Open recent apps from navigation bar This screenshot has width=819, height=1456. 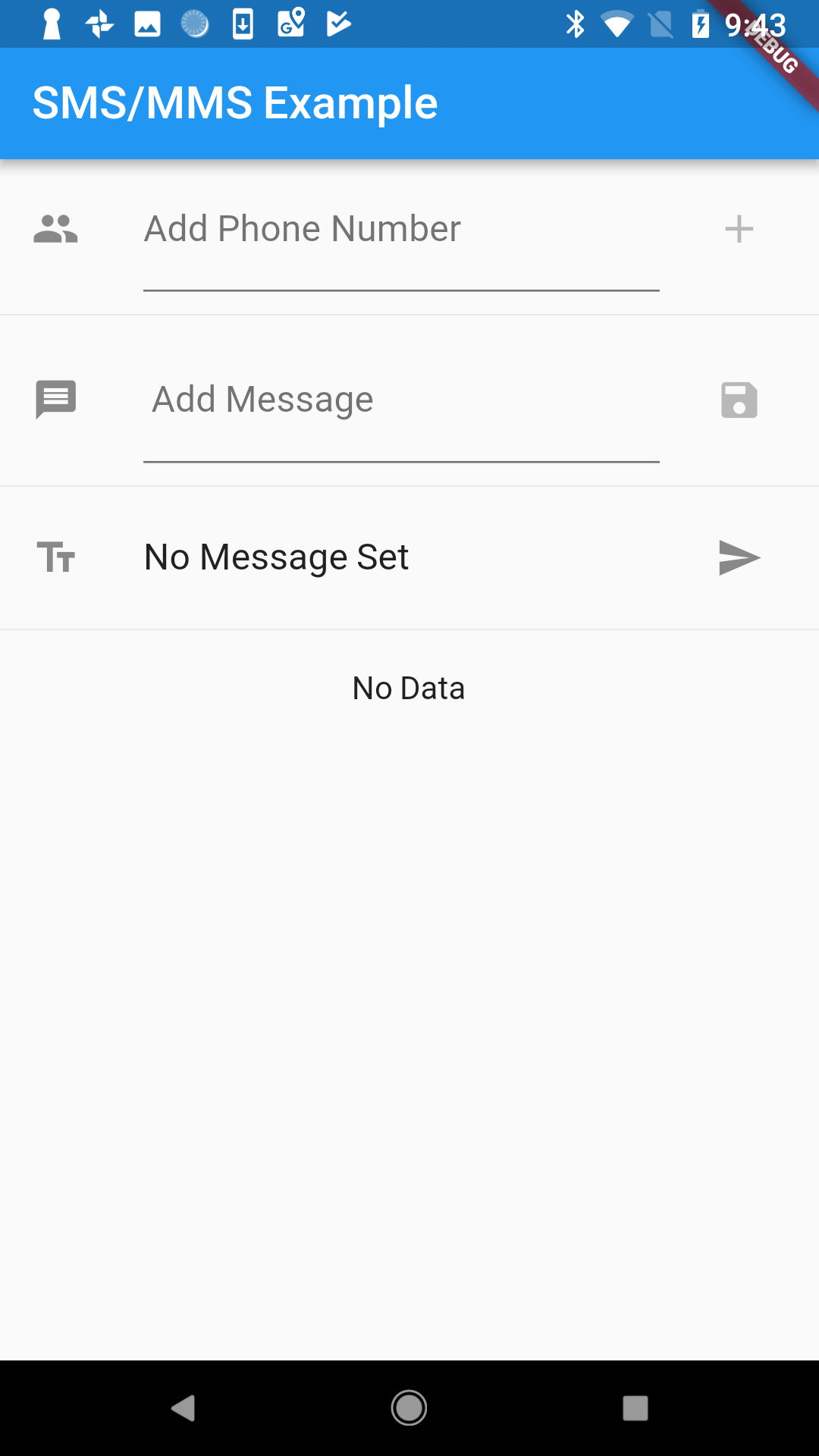(x=635, y=1408)
